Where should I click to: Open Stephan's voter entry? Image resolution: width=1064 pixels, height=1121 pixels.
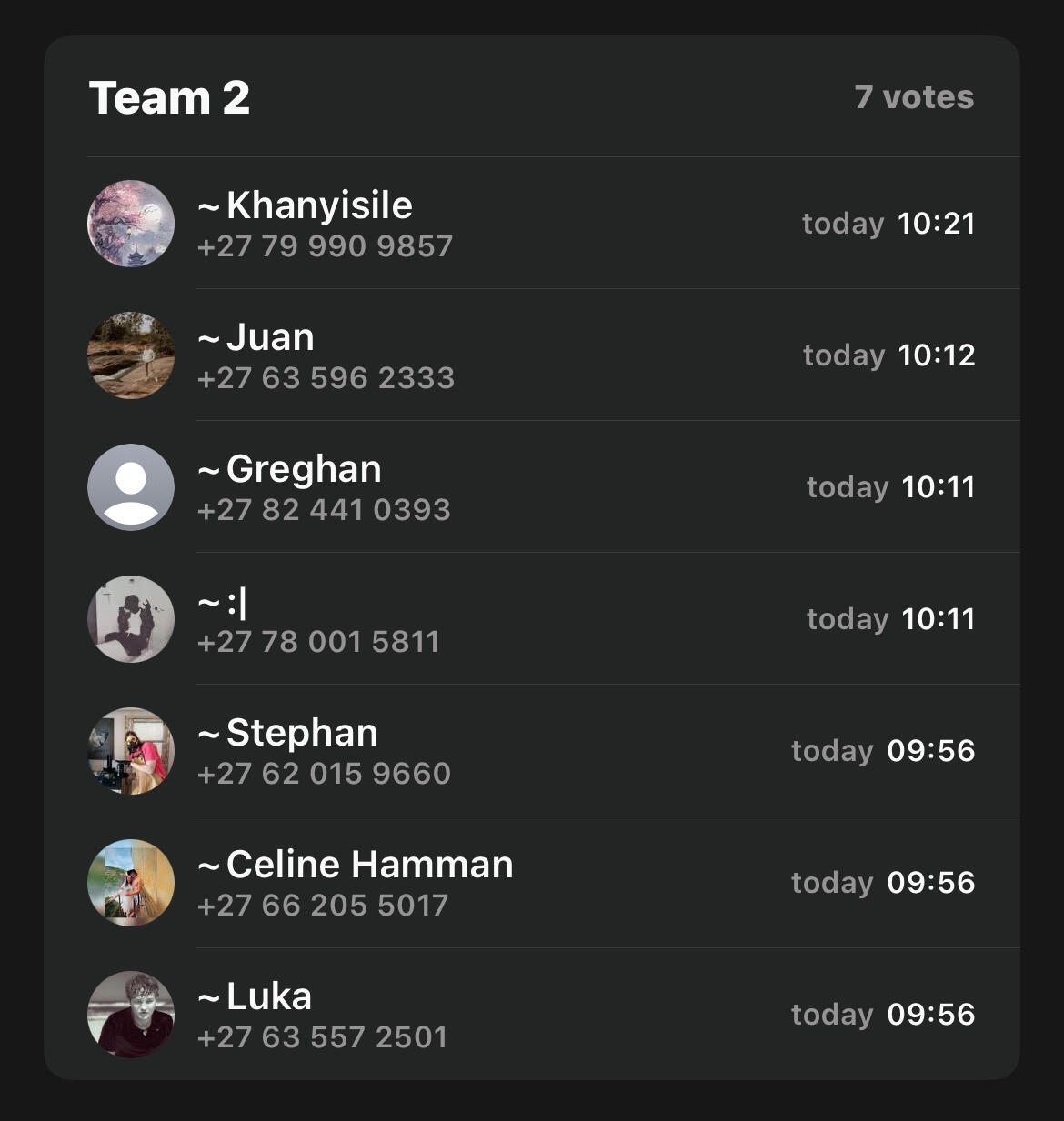point(531,751)
